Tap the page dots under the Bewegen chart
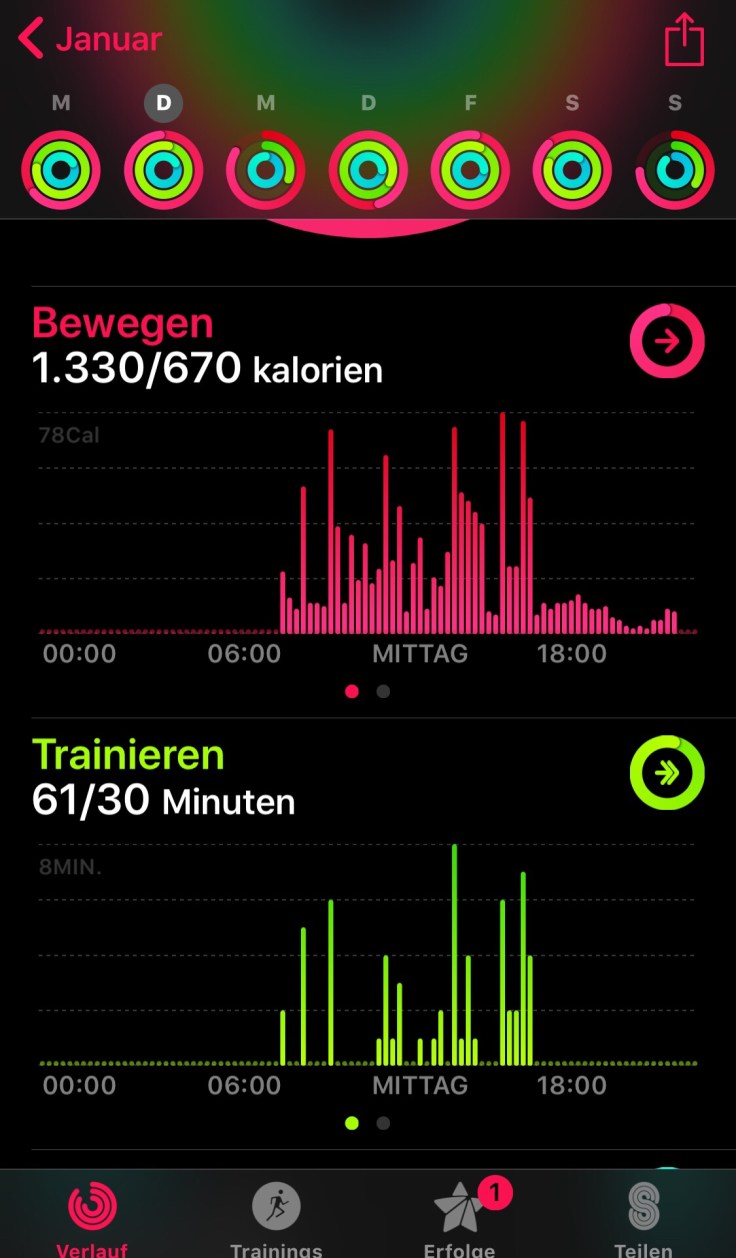Screen dimensions: 736x1258 click(367, 691)
